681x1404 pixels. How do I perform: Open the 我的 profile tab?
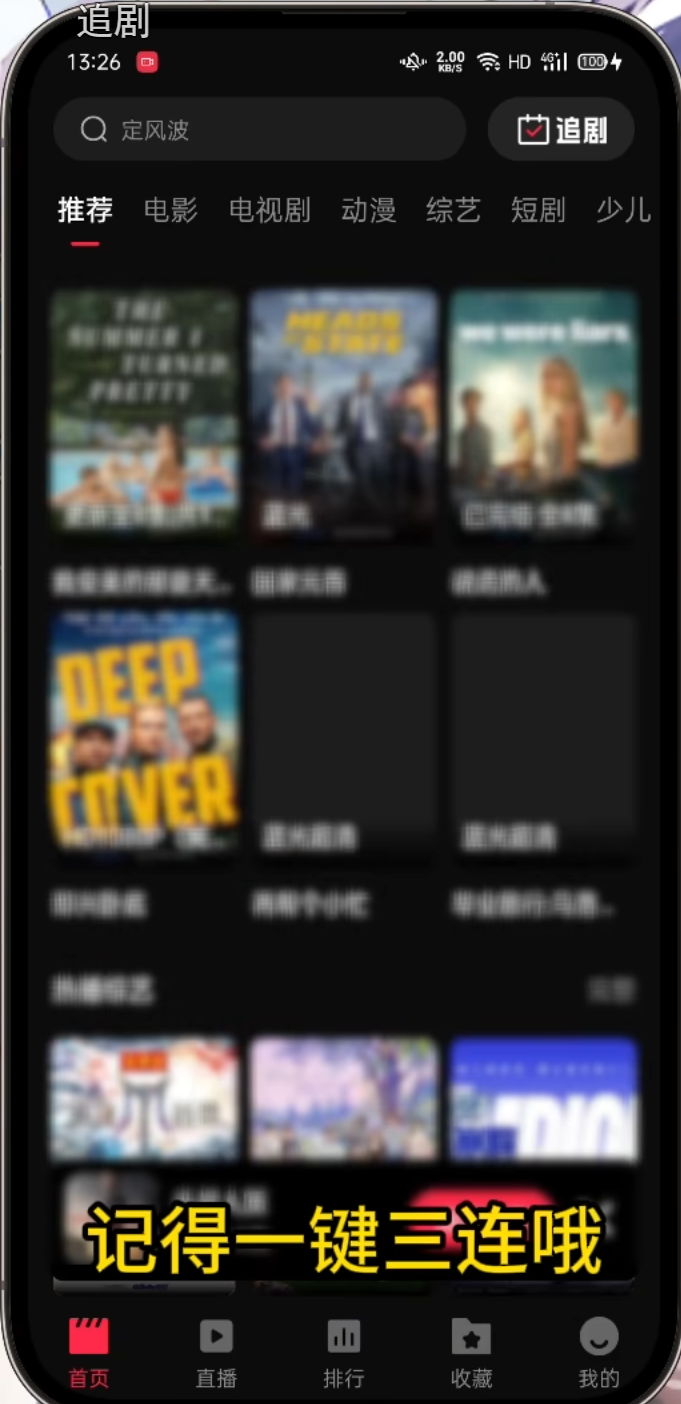599,1352
